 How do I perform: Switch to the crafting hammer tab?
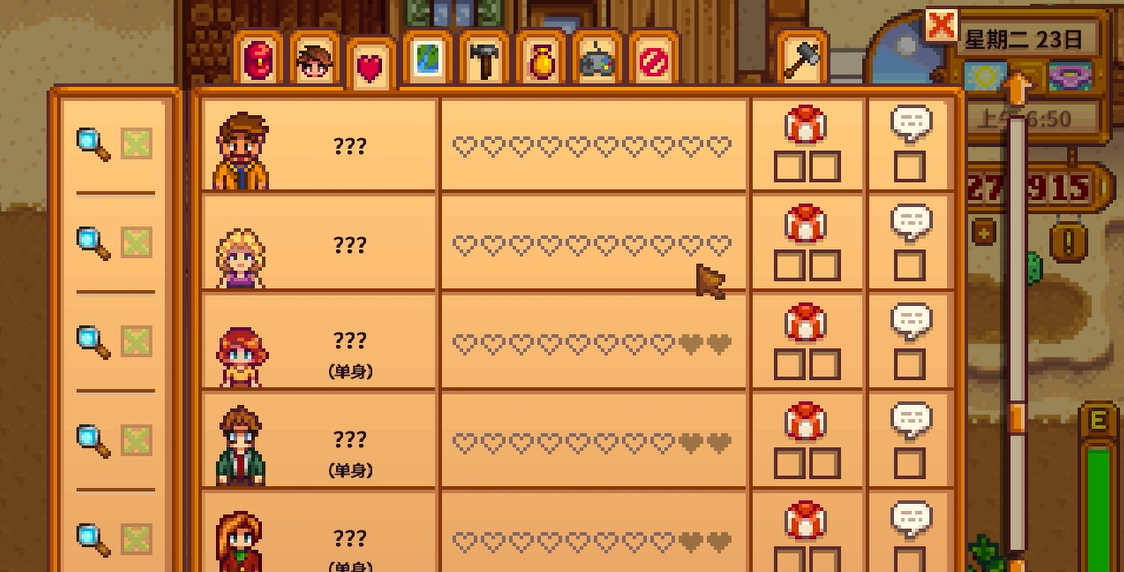point(485,62)
